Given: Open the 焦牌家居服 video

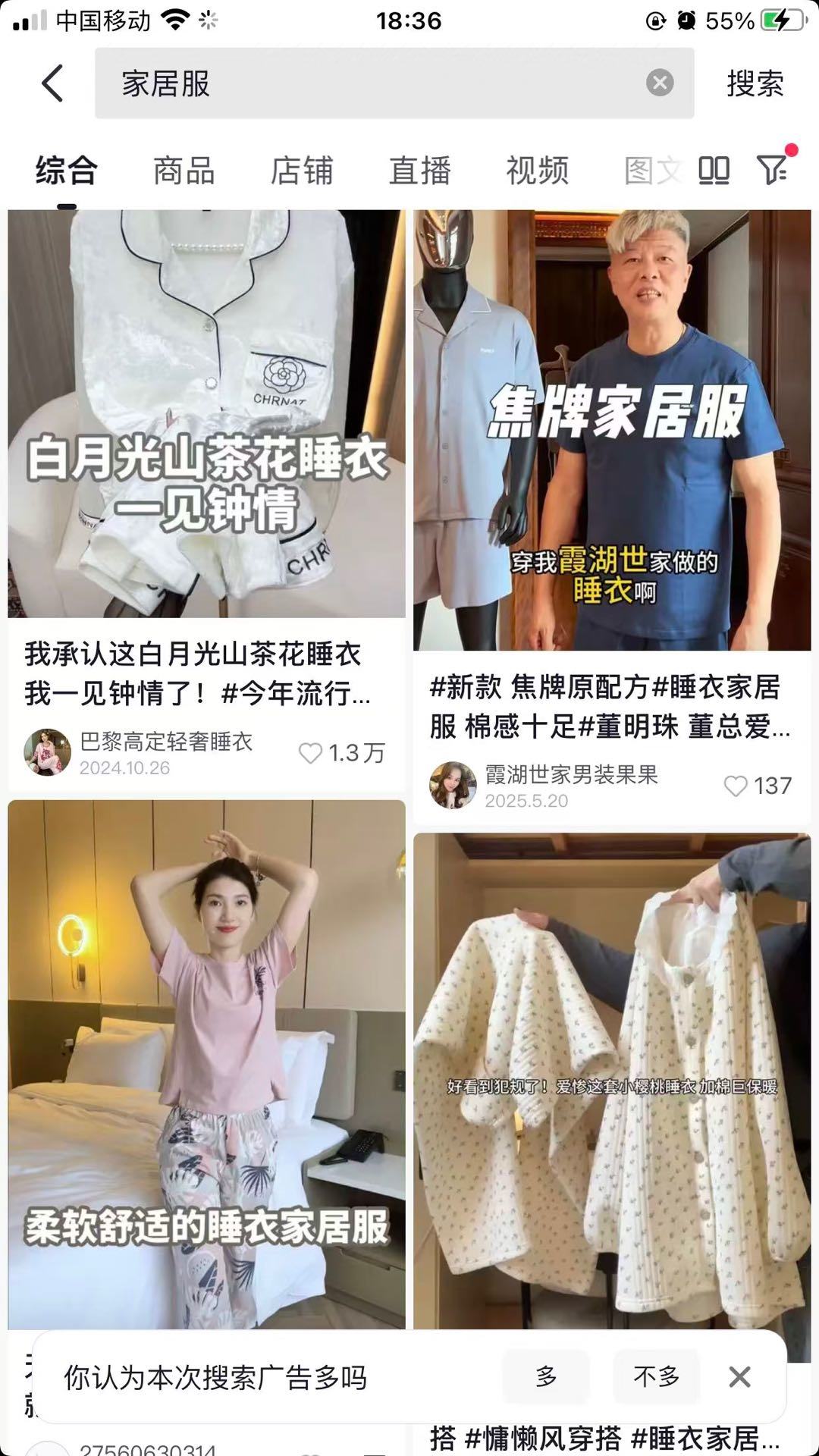Looking at the screenshot, I should coord(612,430).
